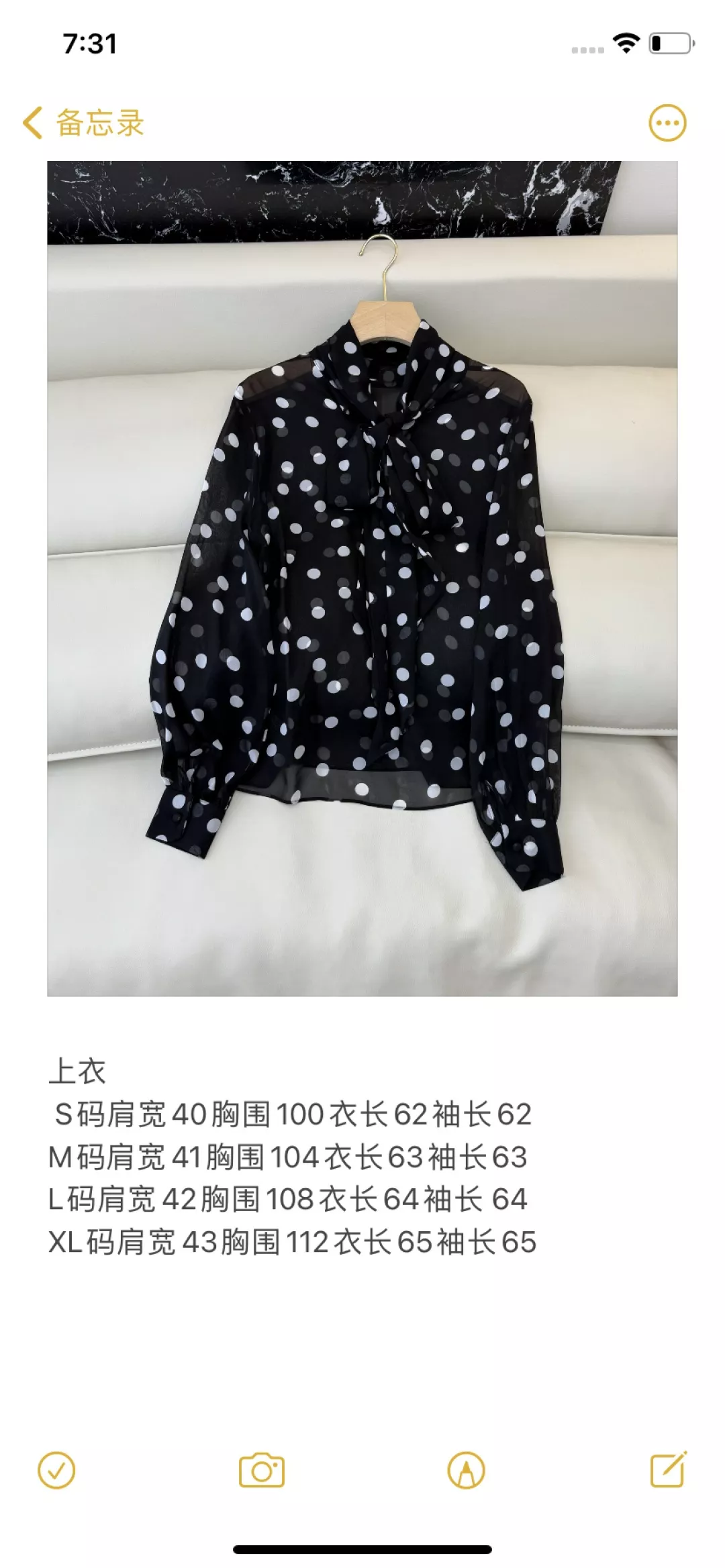Open the camera attachment option
This screenshot has width=725, height=1568.
(262, 1471)
